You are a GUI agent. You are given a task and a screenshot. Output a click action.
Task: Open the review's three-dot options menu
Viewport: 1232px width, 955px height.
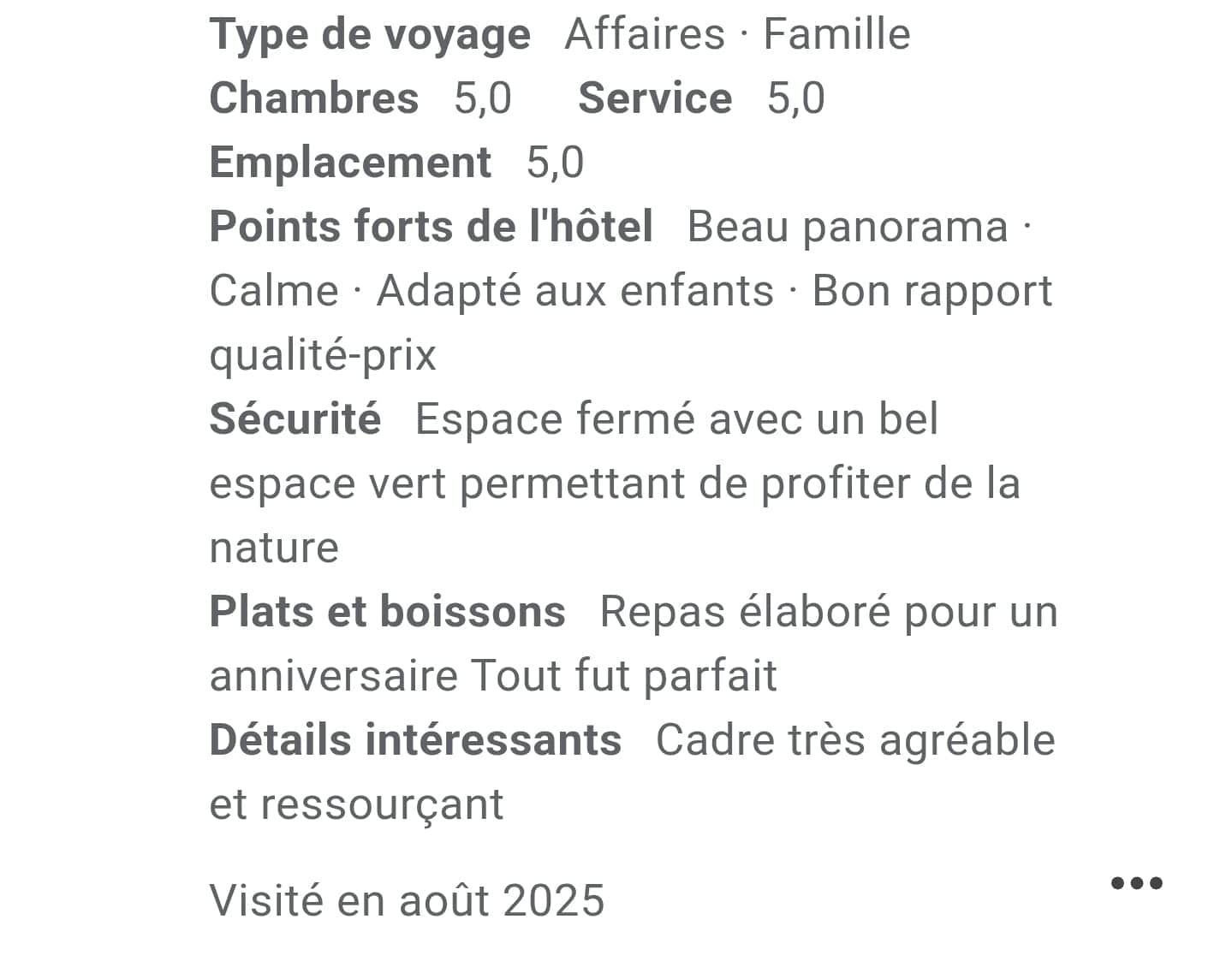(x=1136, y=883)
